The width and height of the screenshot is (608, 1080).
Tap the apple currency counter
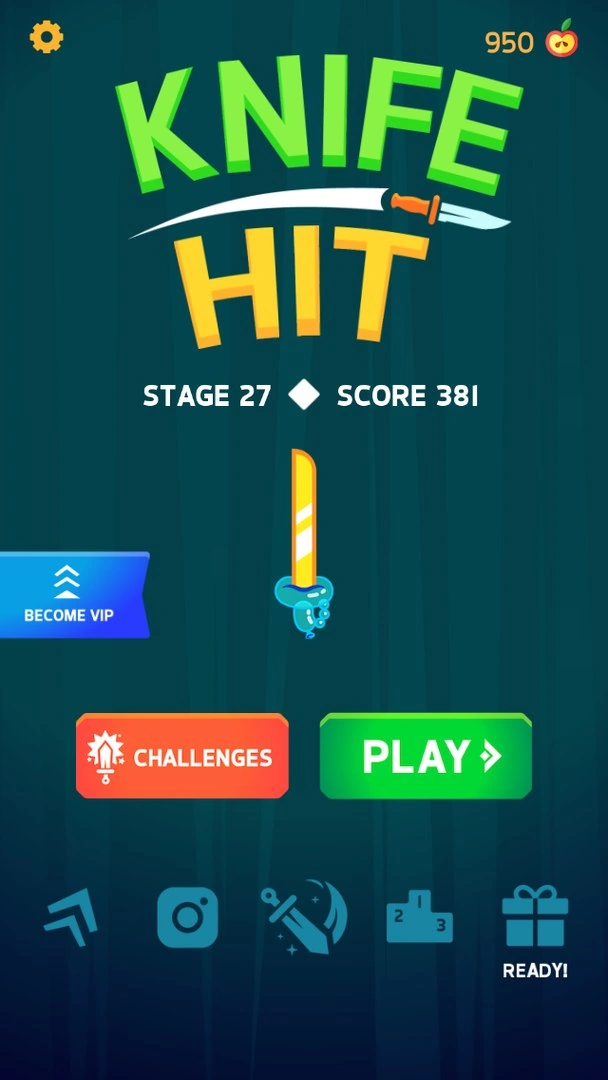531,41
